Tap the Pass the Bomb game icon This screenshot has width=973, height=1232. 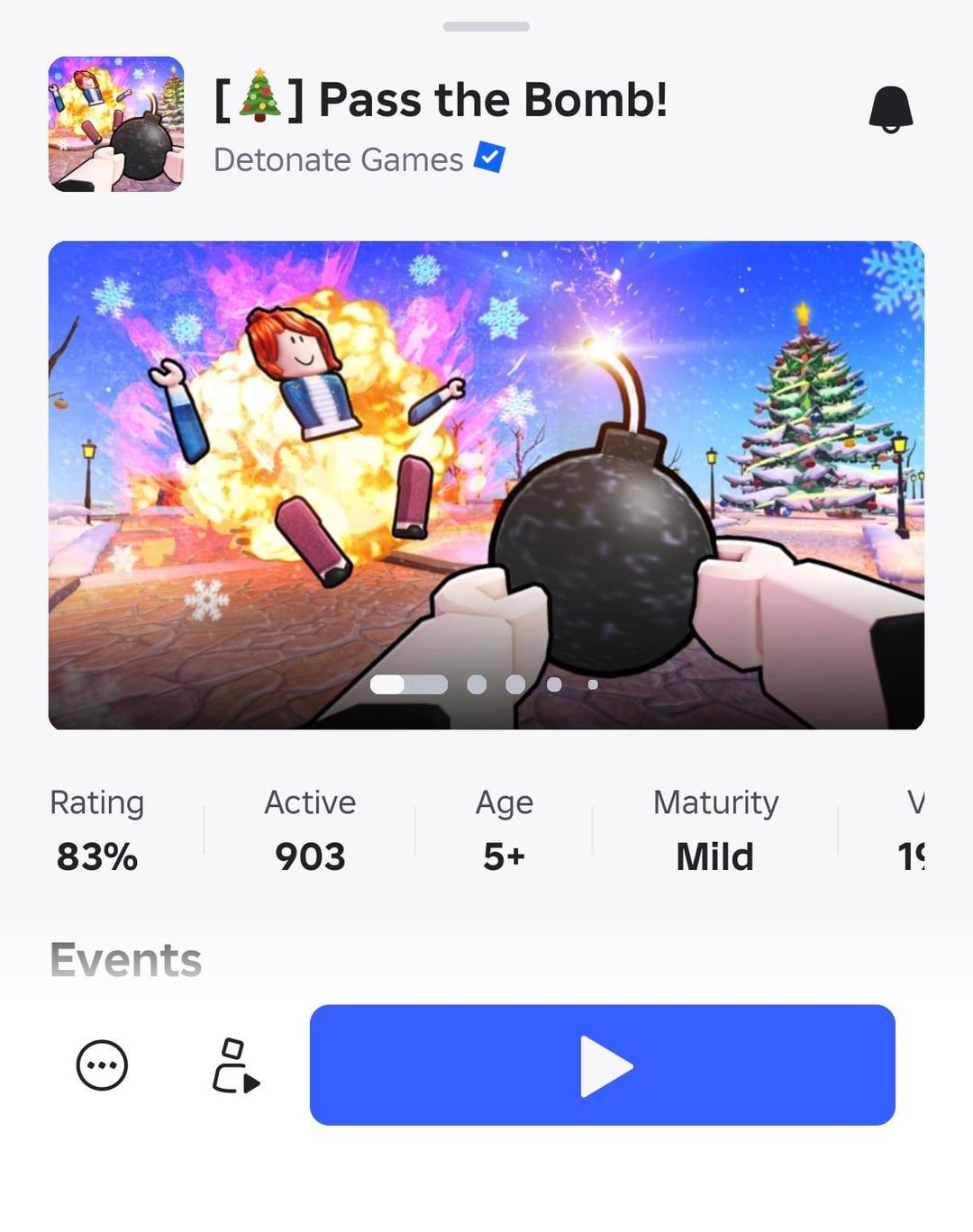tap(116, 124)
